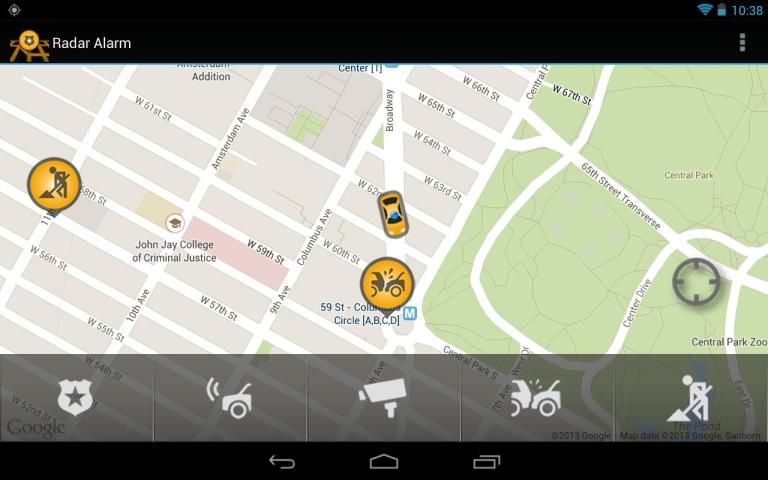Tap the Radar Alarm app icon
This screenshot has height=480, width=768.
(28, 43)
